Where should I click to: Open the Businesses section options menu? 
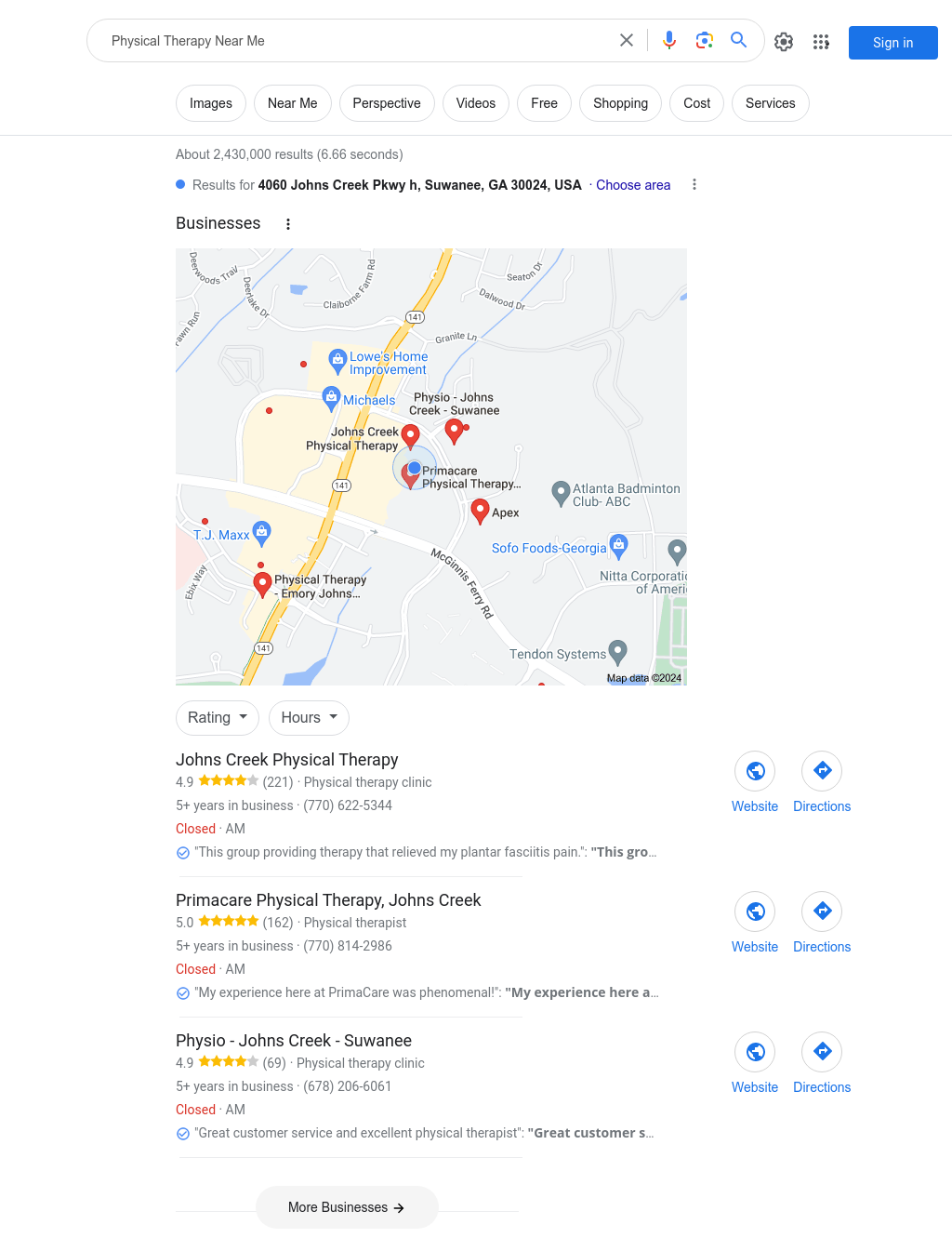[288, 224]
